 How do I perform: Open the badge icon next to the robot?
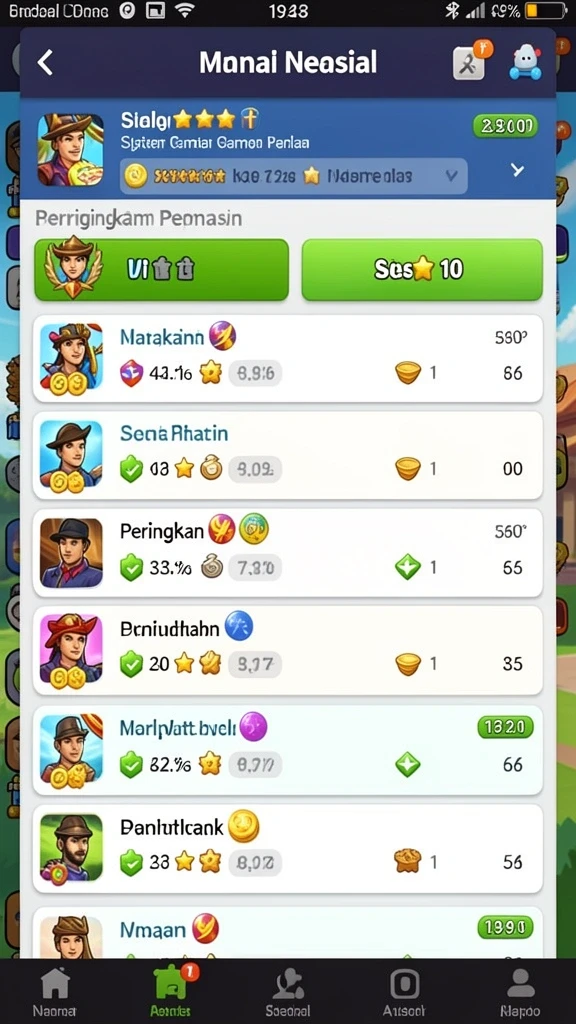tap(470, 61)
